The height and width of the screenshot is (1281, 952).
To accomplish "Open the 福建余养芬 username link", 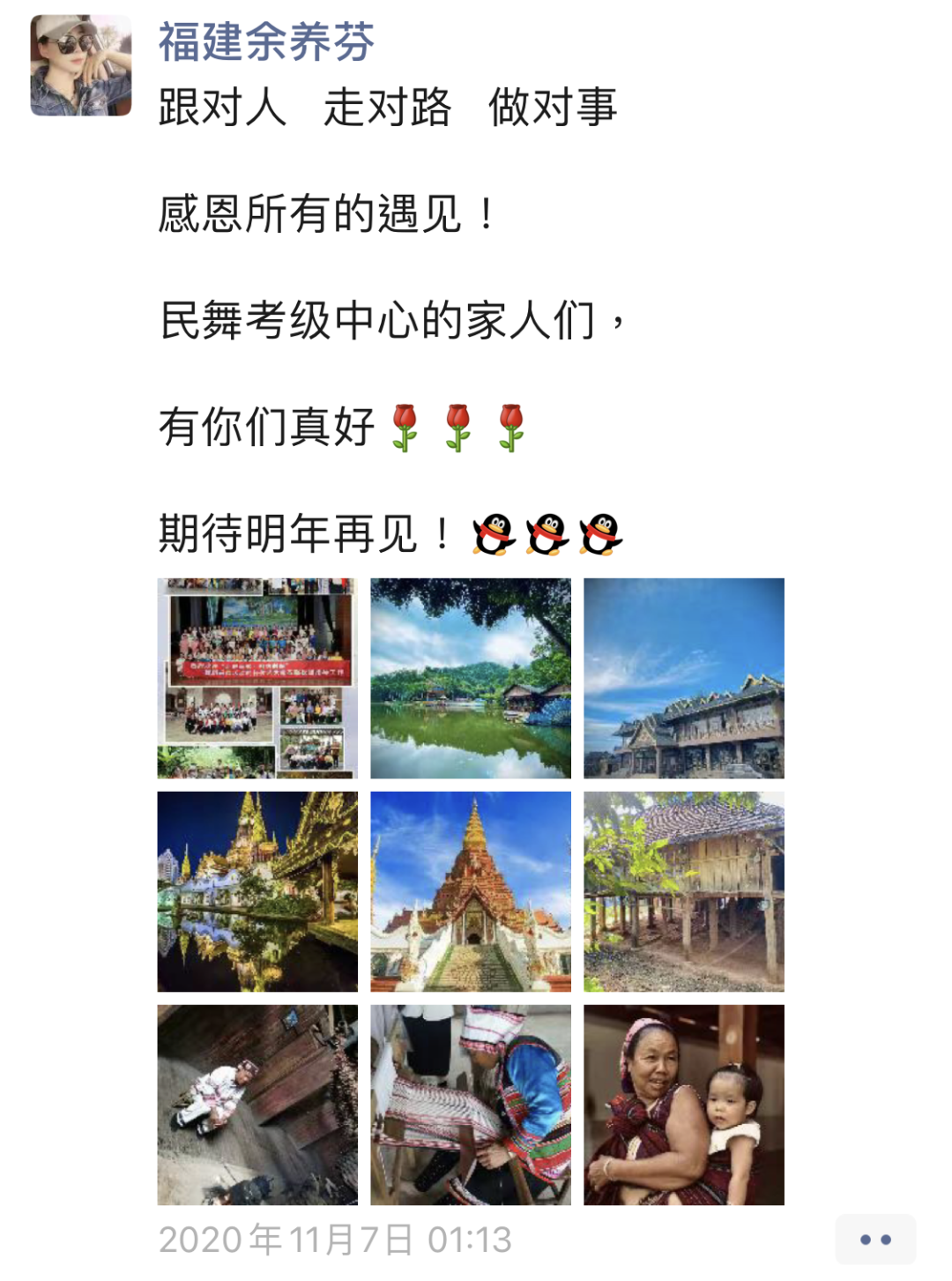I will coord(266,41).
